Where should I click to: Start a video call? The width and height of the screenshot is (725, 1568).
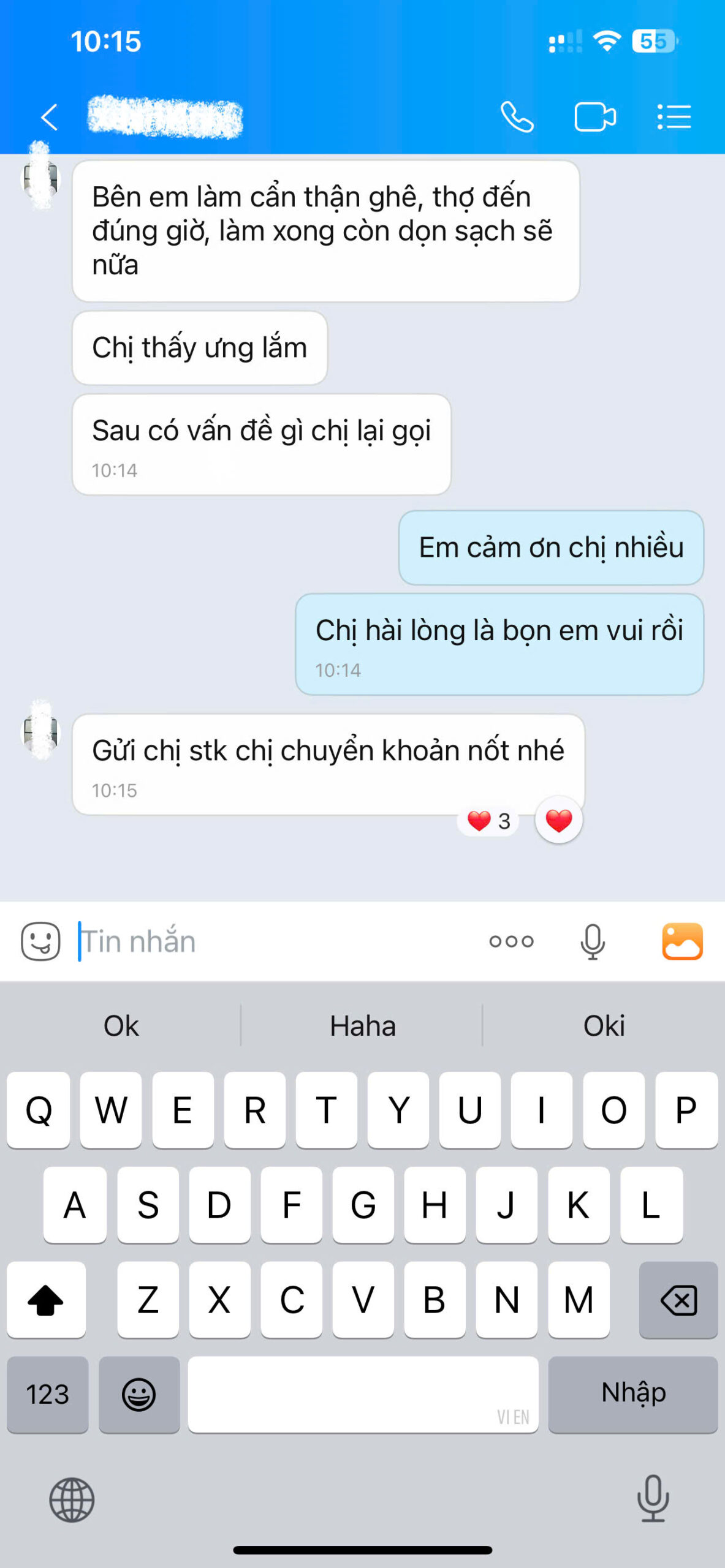click(x=594, y=116)
